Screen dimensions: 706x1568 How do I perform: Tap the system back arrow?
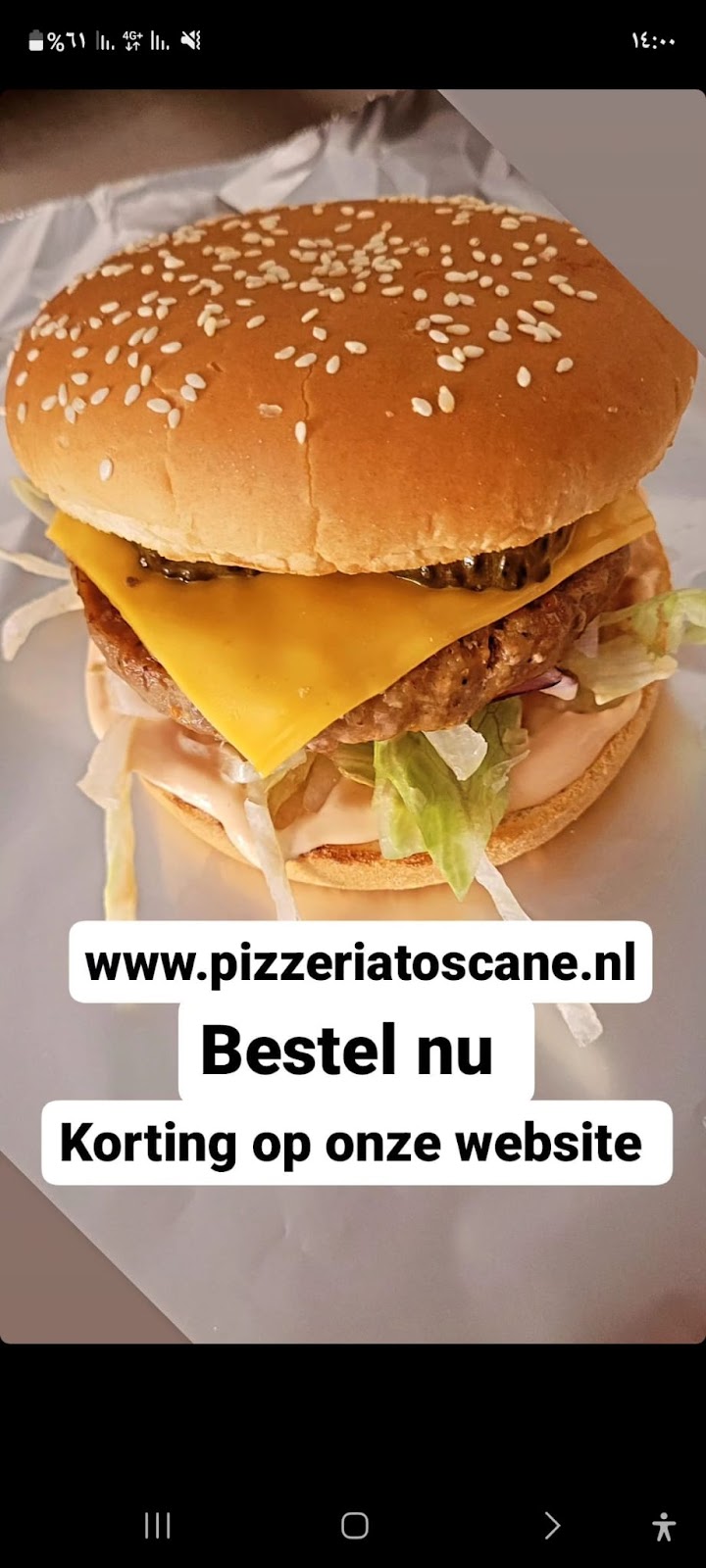tap(552, 1525)
